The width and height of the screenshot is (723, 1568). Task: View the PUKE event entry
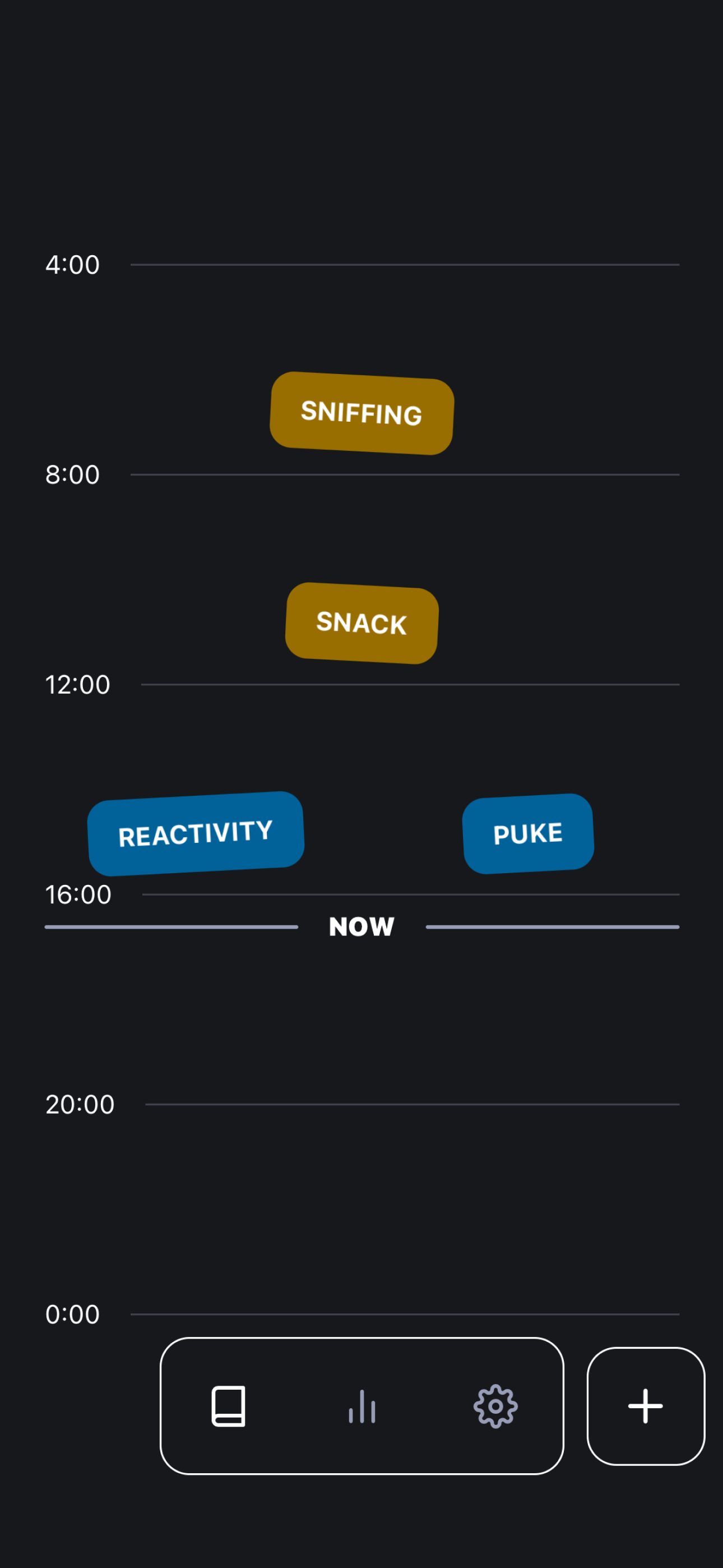[x=527, y=833]
